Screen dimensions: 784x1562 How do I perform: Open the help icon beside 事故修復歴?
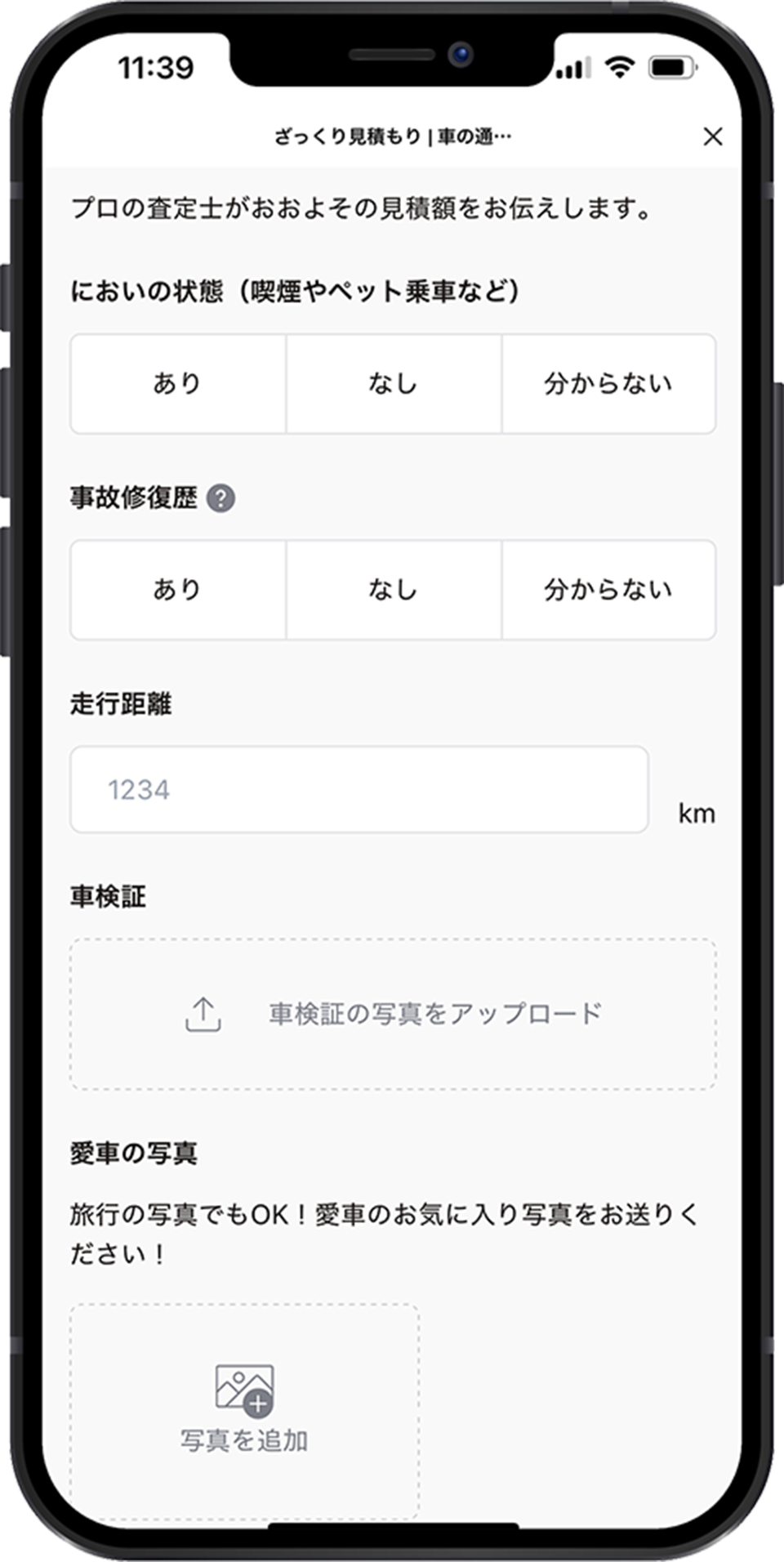coord(220,498)
